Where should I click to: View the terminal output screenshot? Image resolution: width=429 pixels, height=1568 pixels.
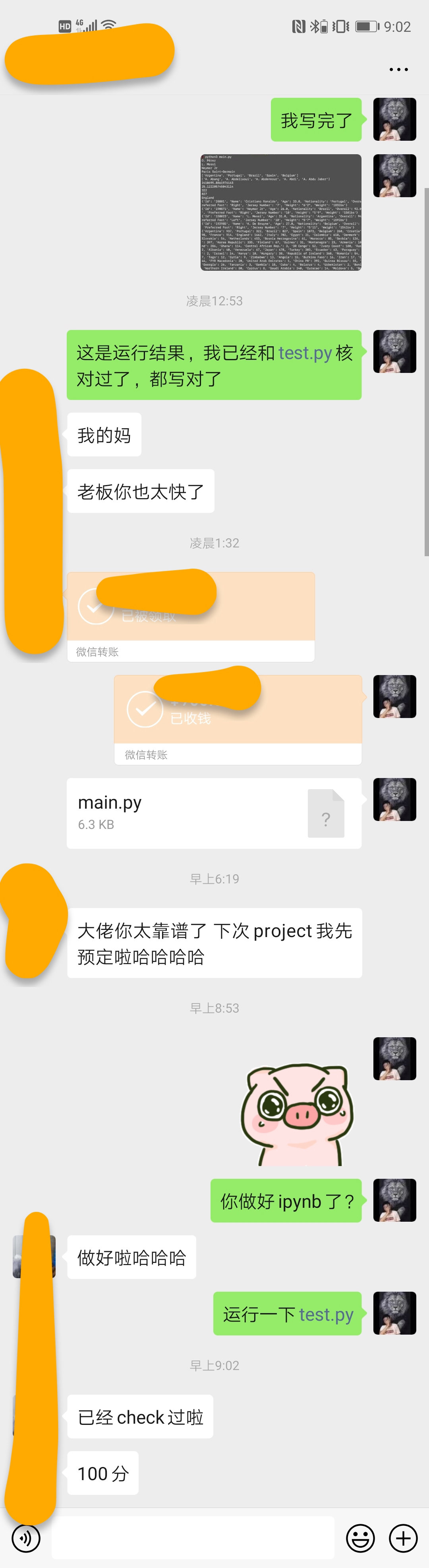click(281, 212)
